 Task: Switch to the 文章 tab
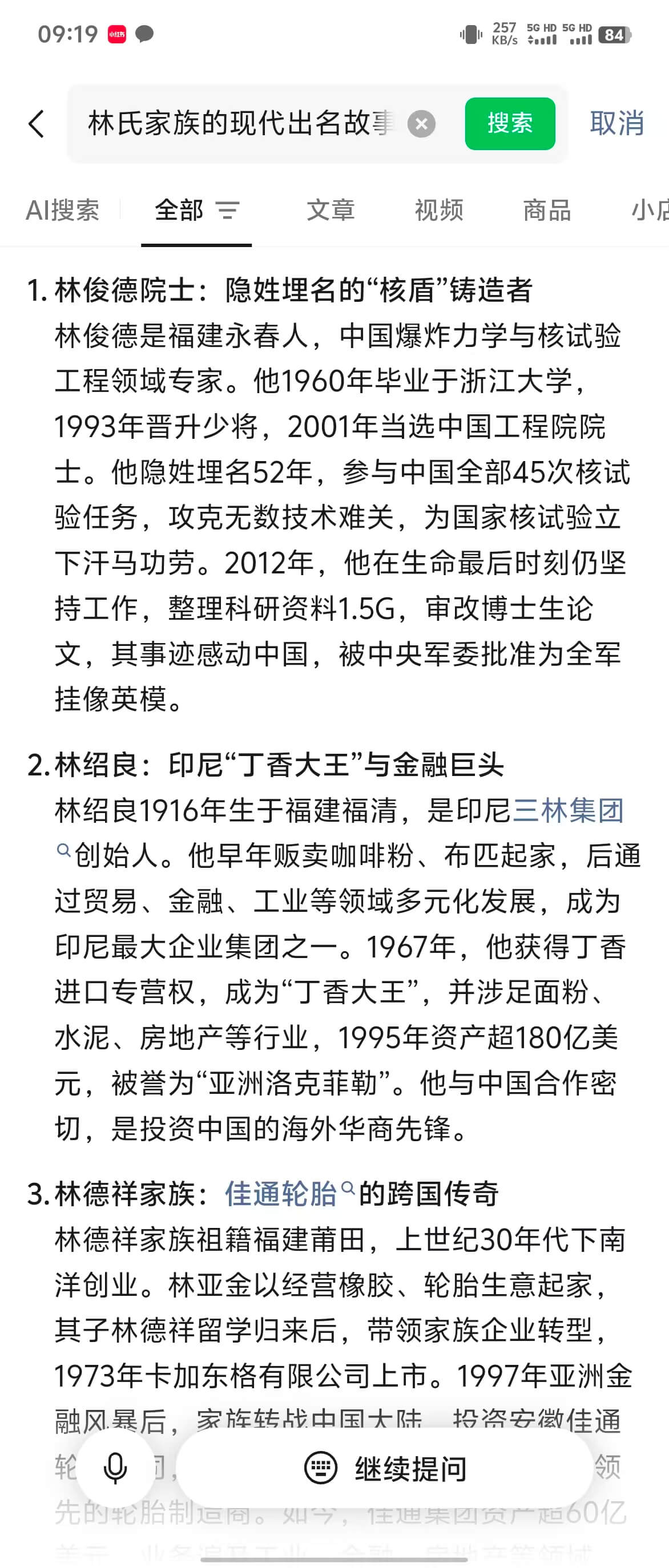pos(331,210)
